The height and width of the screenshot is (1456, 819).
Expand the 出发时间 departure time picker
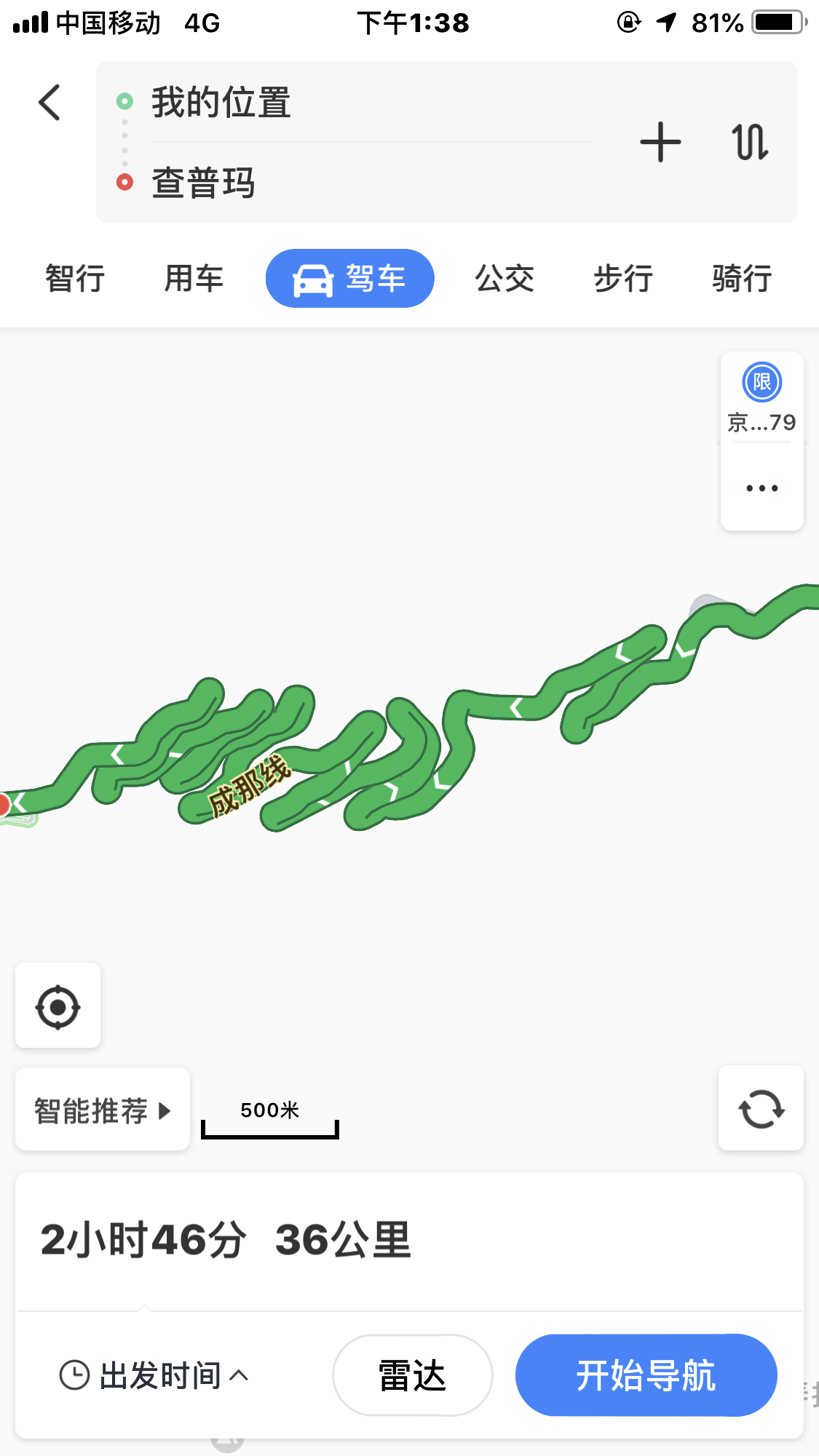154,1375
